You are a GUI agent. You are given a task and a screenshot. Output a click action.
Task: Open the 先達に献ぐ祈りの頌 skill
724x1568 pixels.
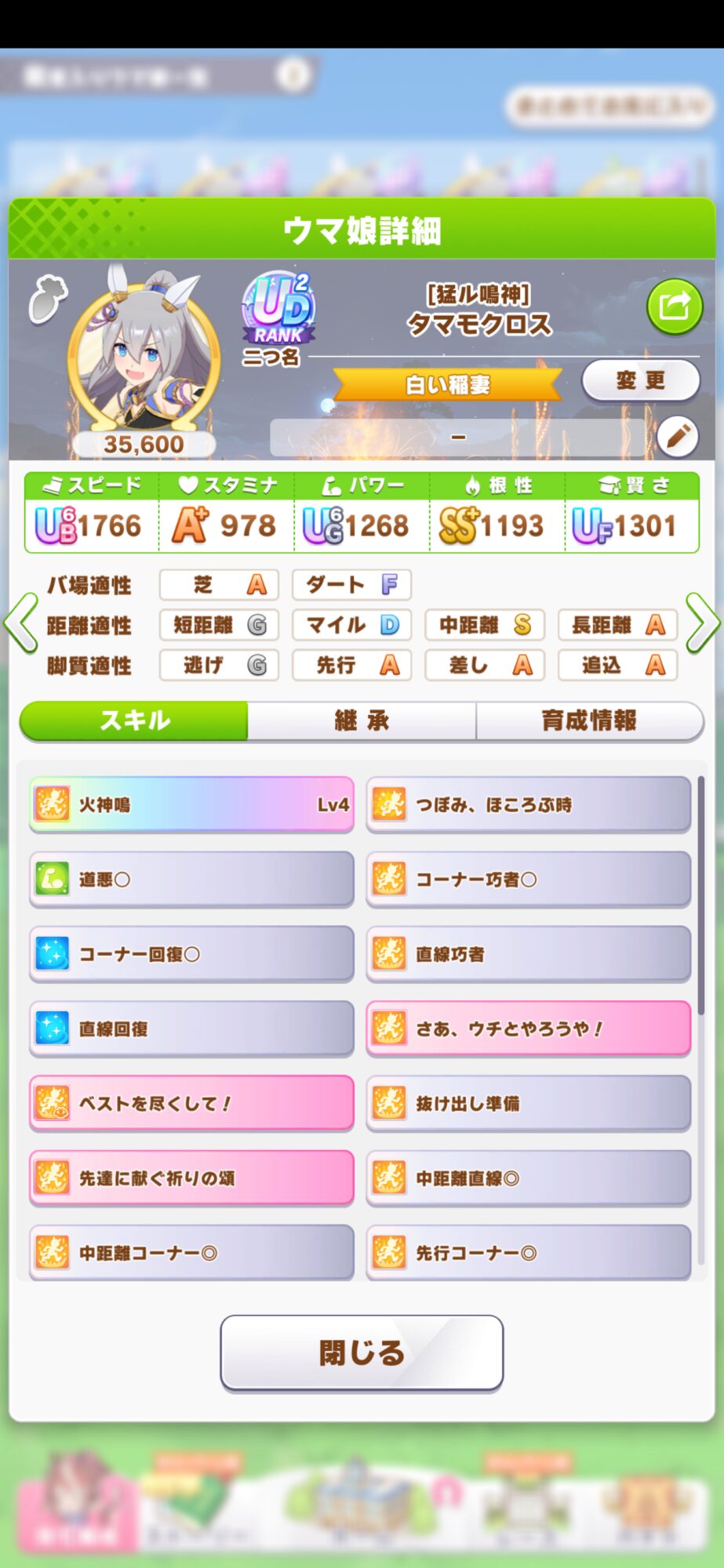coord(191,1178)
